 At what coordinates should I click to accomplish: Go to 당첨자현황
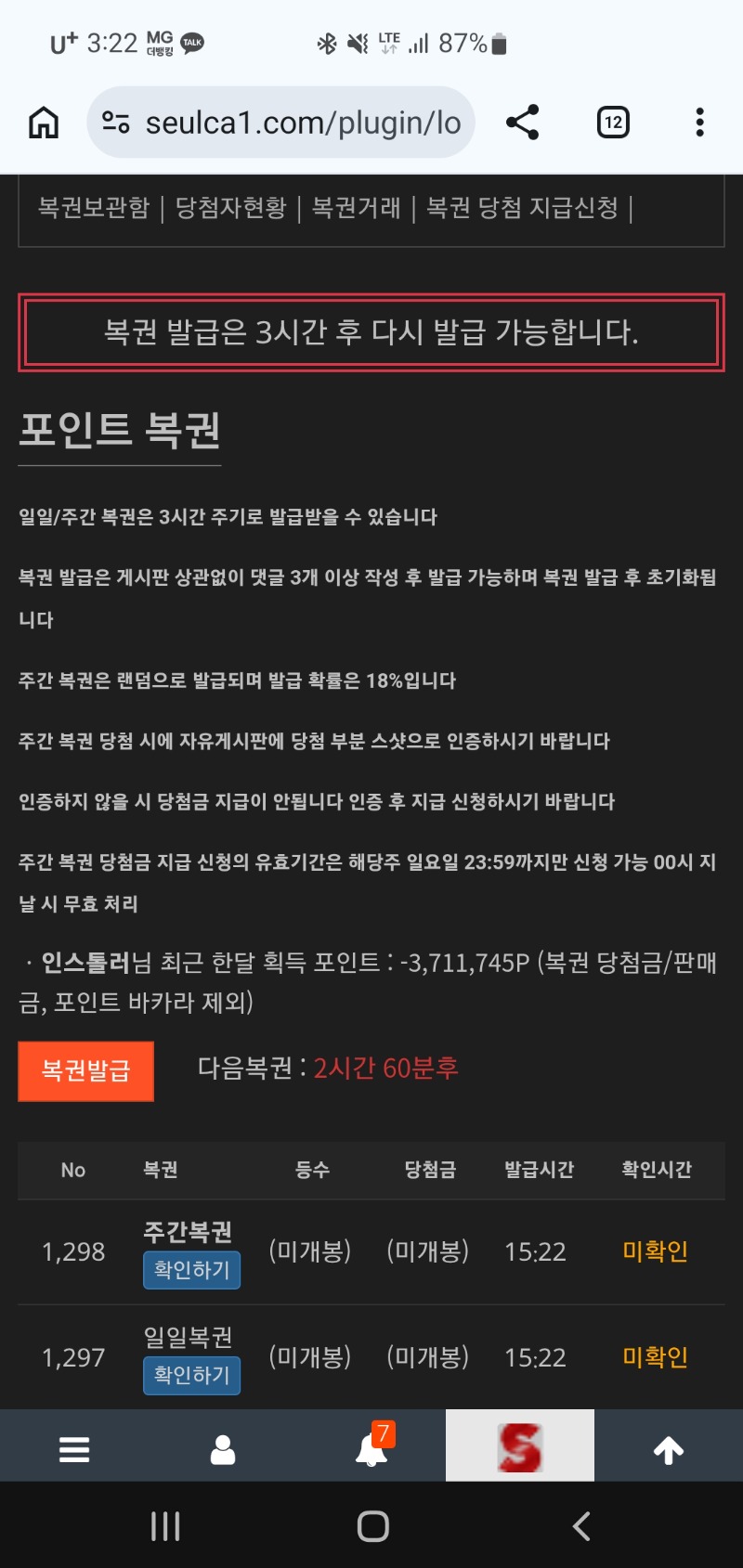[x=231, y=208]
